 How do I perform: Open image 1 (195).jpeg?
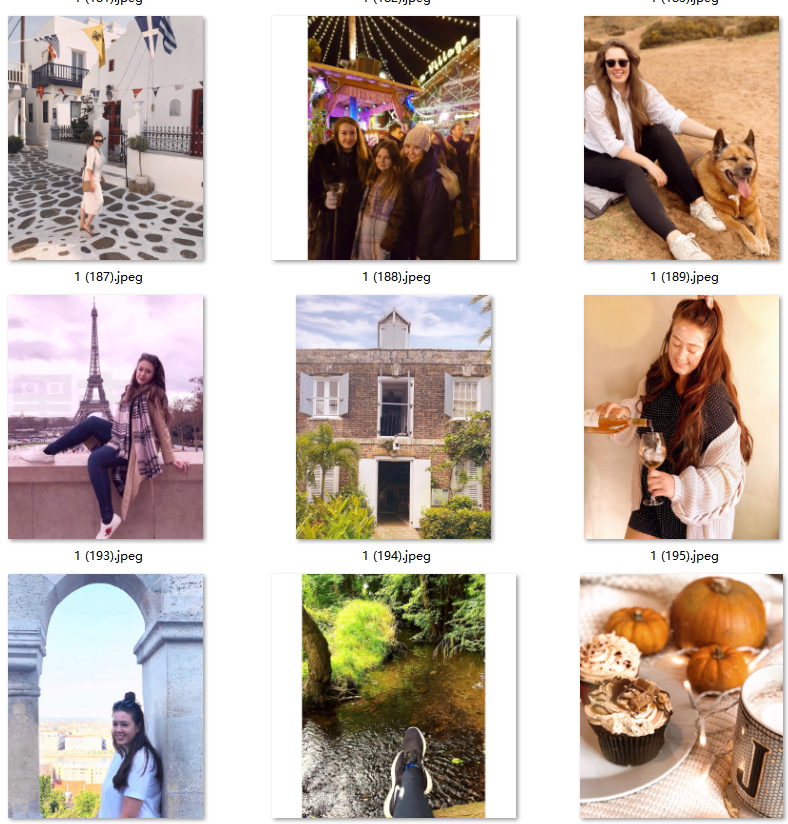pos(681,417)
